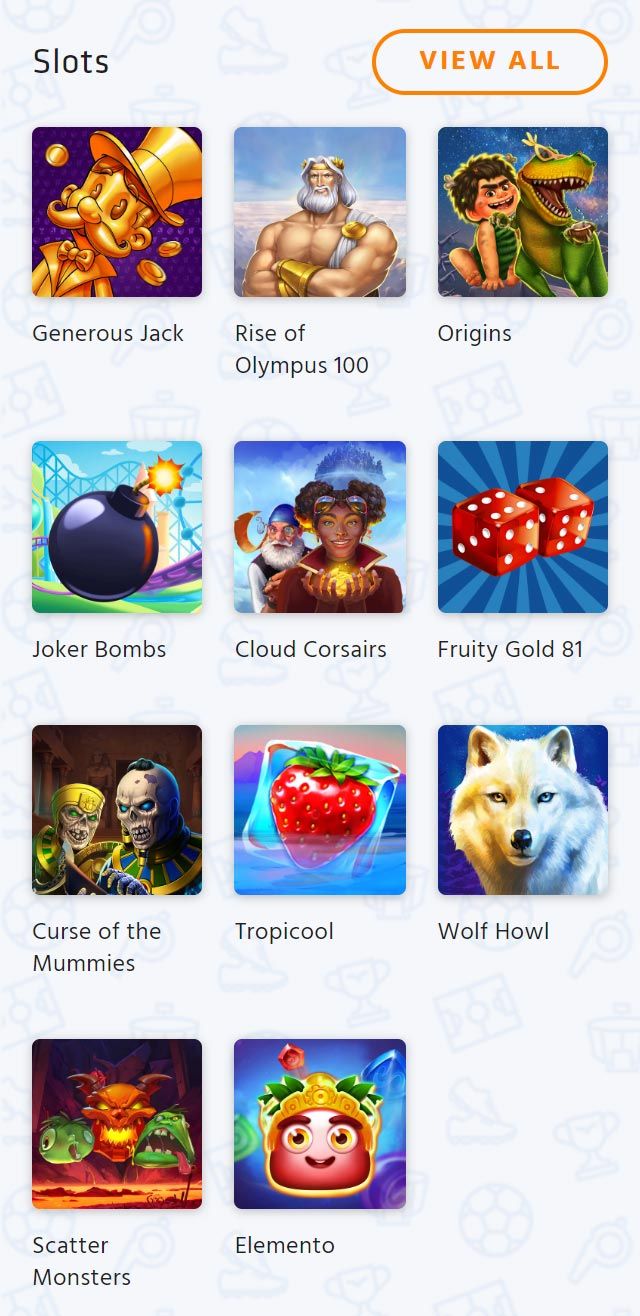Open the Generous Jack slot game
The image size is (640, 1316).
(x=117, y=212)
